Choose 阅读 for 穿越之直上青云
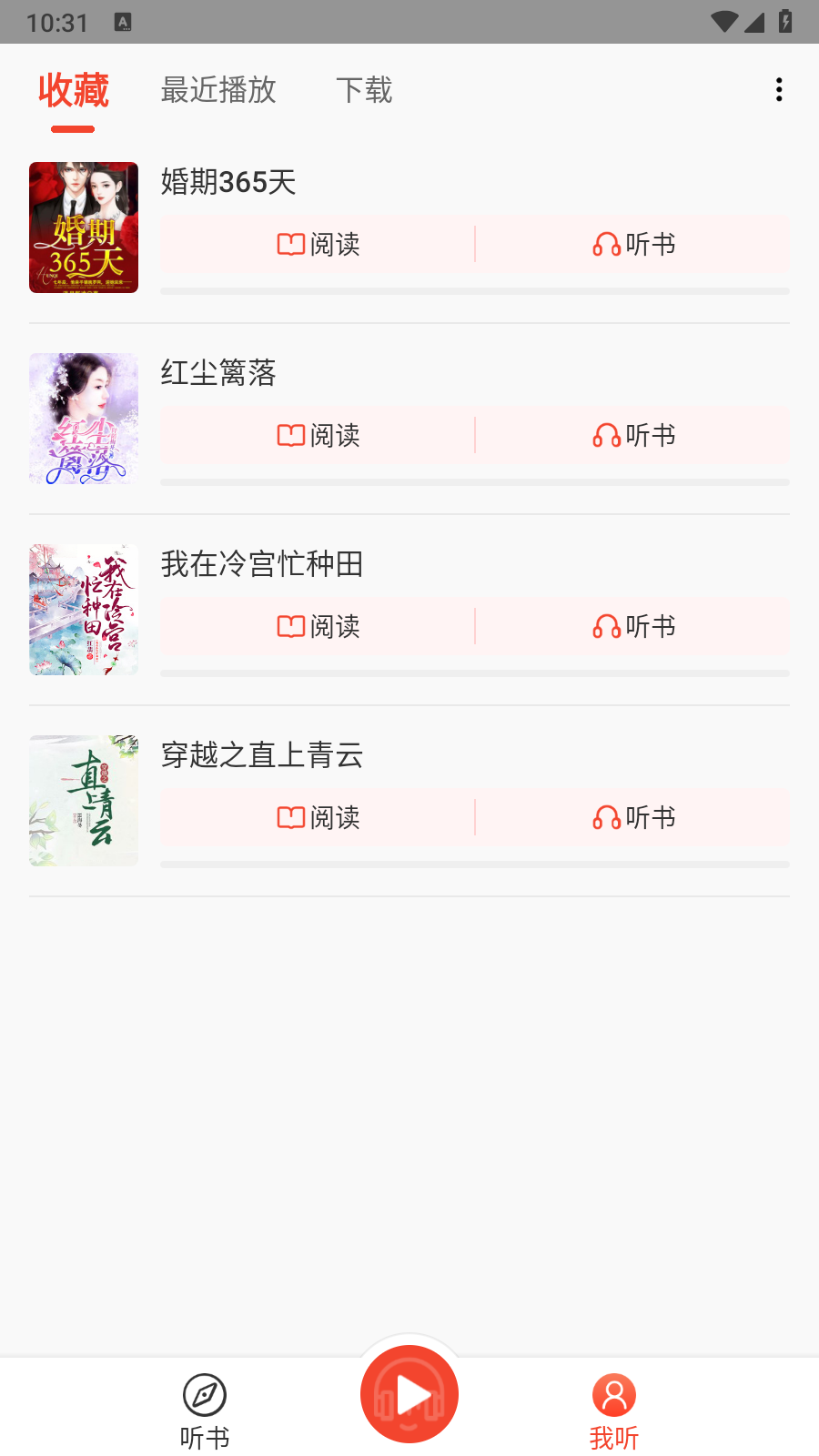Viewport: 819px width, 1456px height. (x=318, y=817)
